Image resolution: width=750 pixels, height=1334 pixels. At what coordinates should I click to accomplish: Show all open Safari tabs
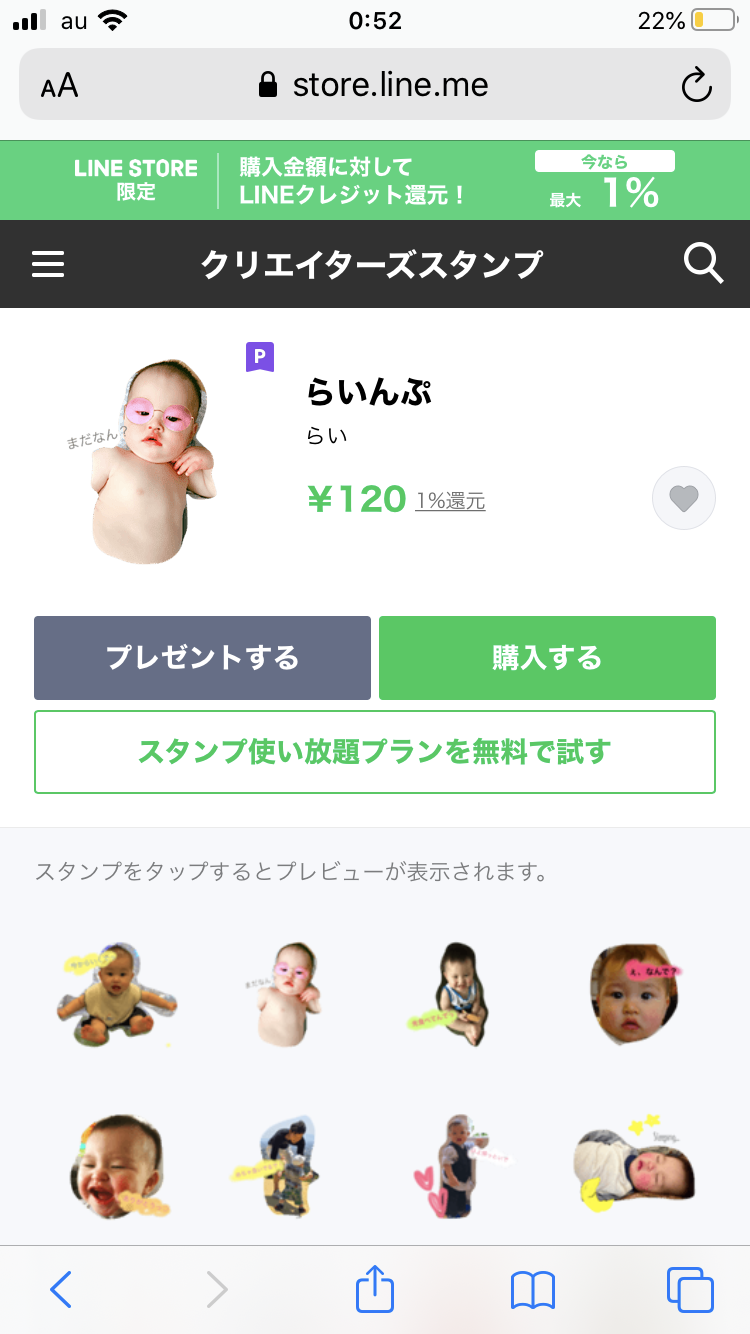click(x=690, y=1289)
